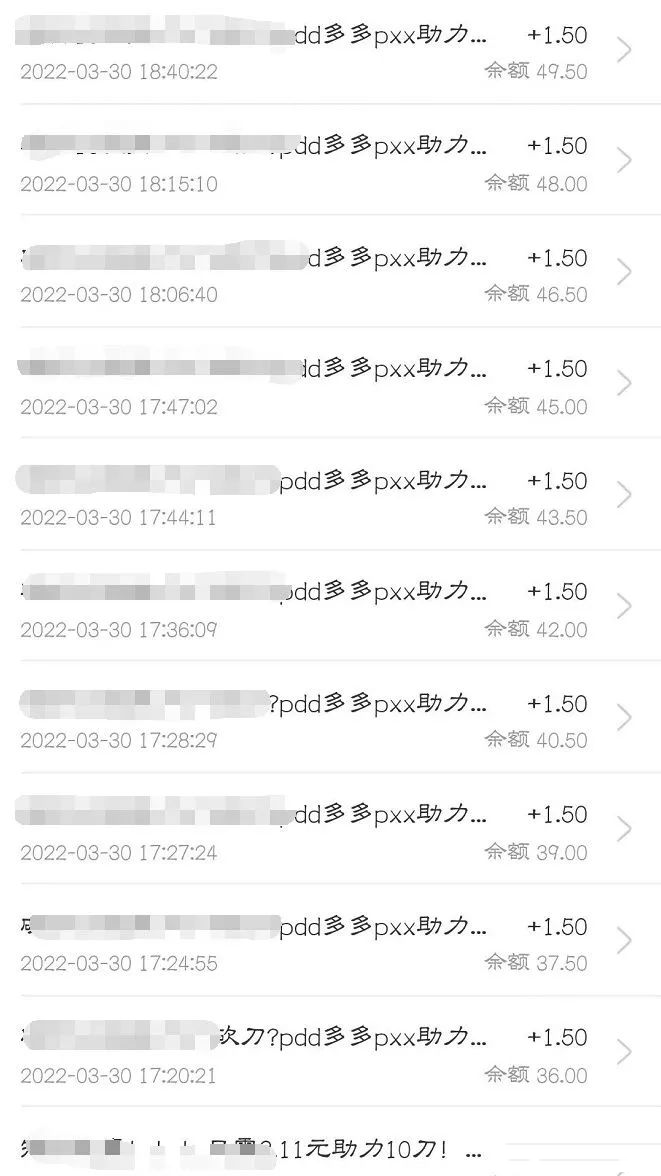Open the entry with balance 36.00
Viewport: 661px width, 1176px height.
[330, 1055]
